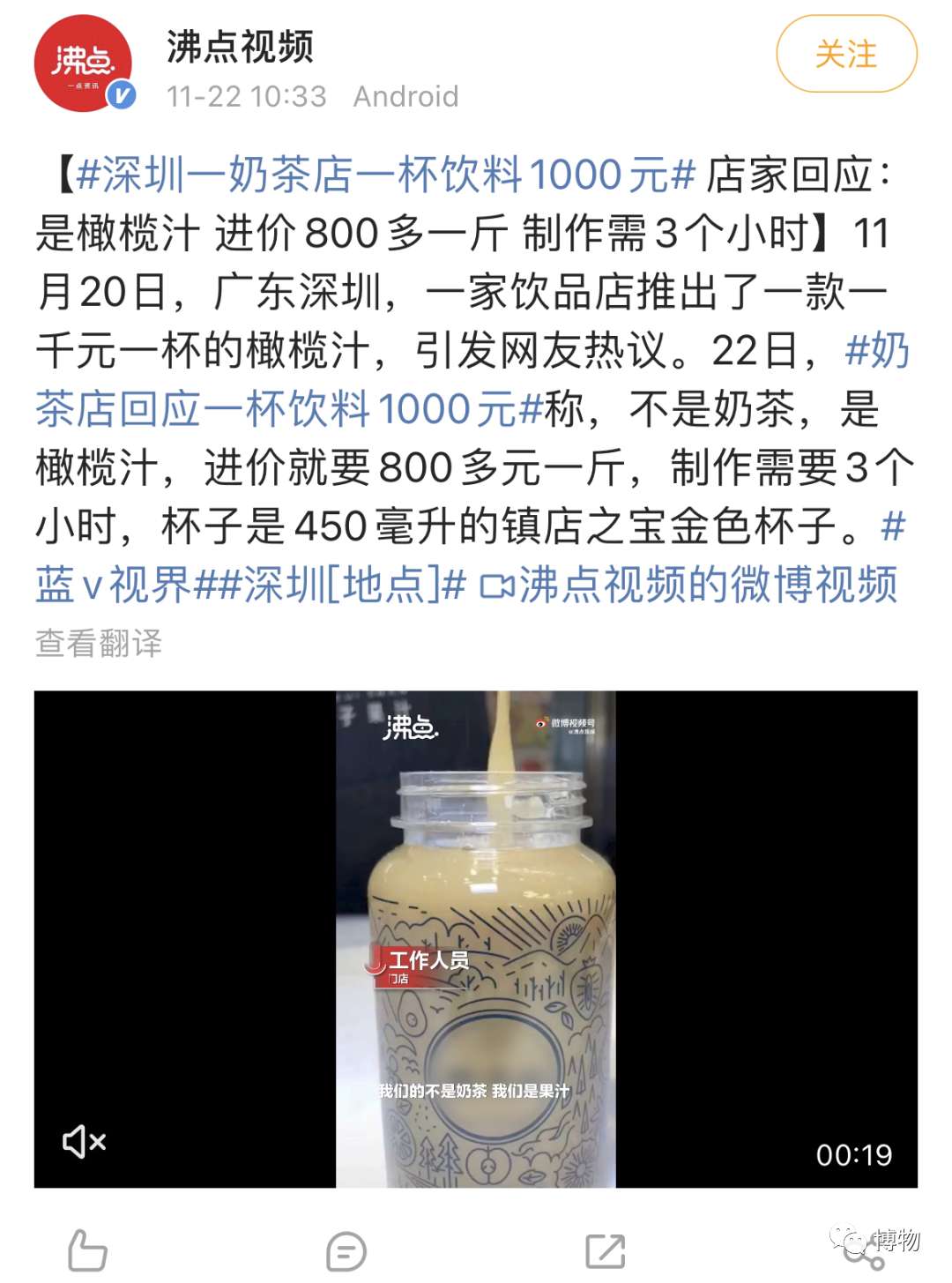Repost this Weibo post
The height and width of the screenshot is (1283, 952).
click(x=605, y=1250)
